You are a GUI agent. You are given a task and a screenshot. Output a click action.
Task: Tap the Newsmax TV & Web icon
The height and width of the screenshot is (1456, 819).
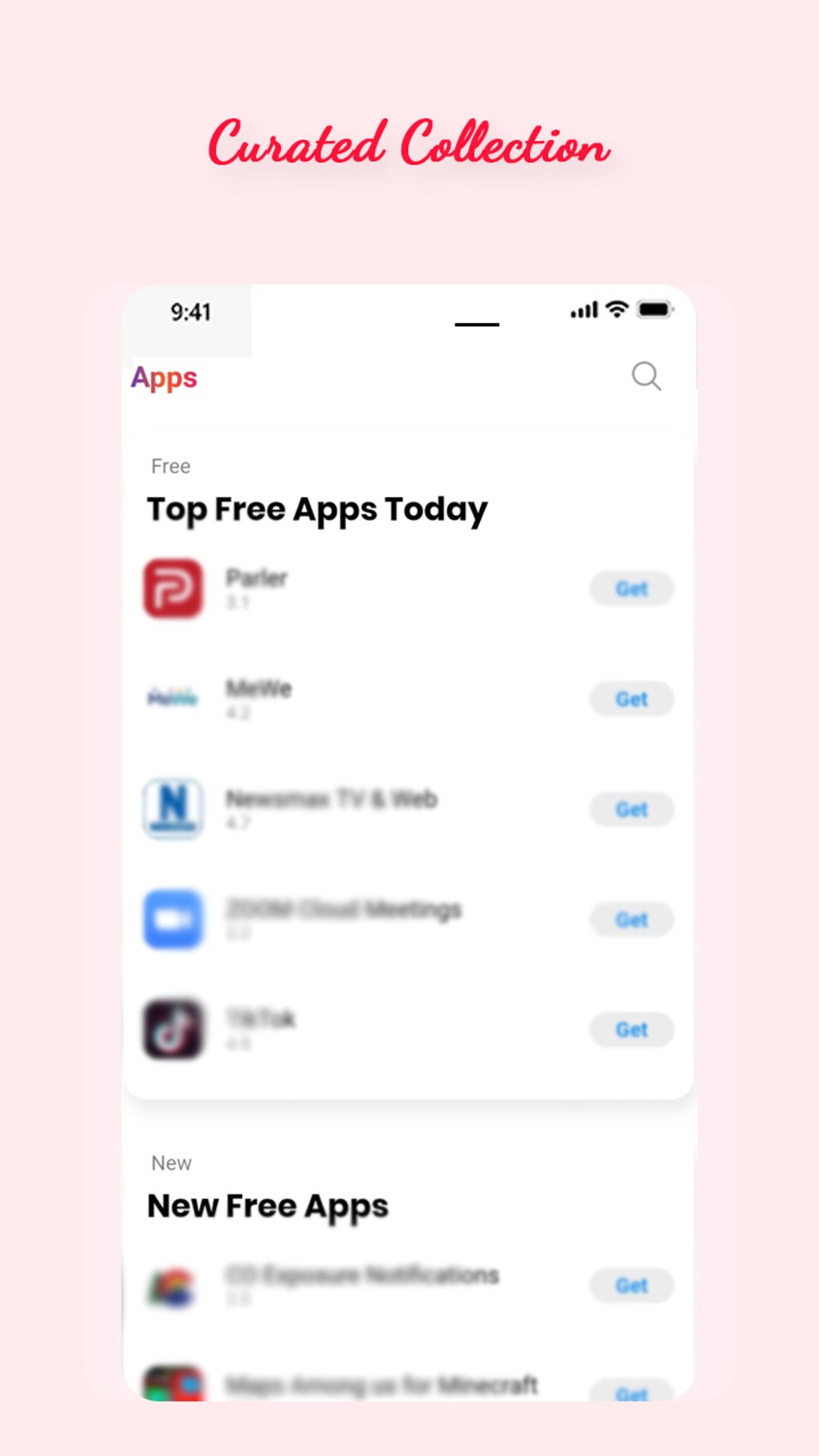point(173,810)
